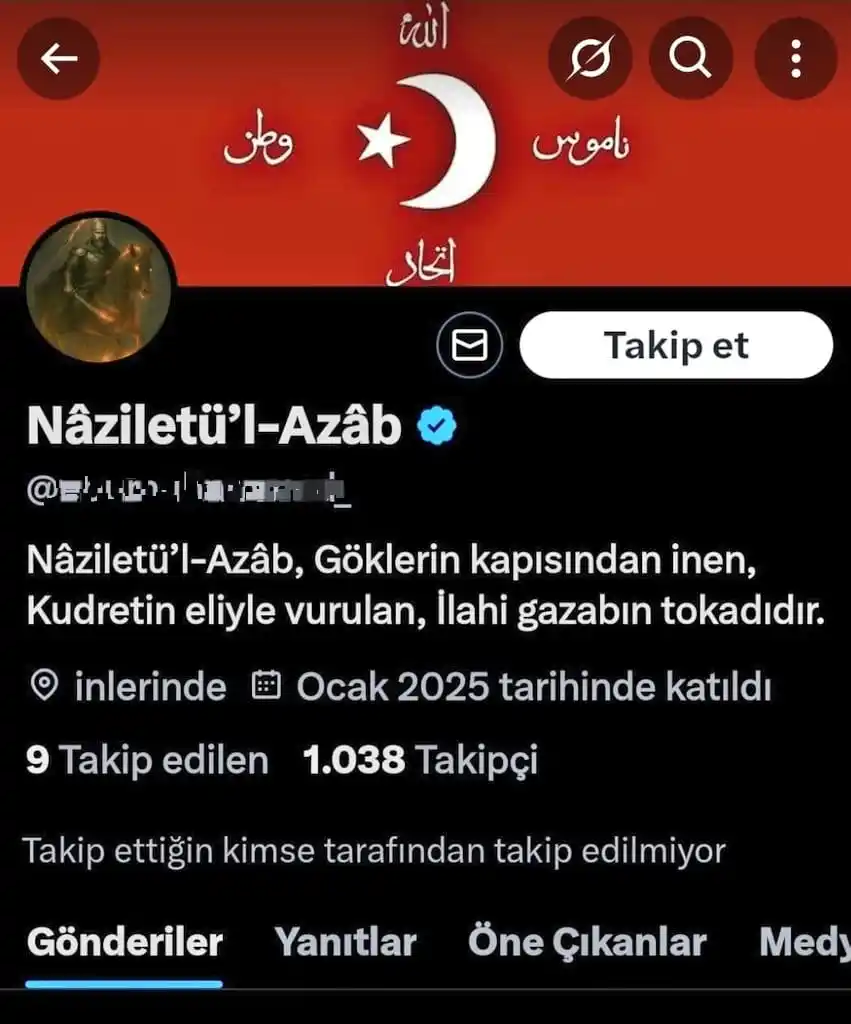Switch to the Öne Çıkanlar tab
The image size is (851, 1024).
[587, 942]
